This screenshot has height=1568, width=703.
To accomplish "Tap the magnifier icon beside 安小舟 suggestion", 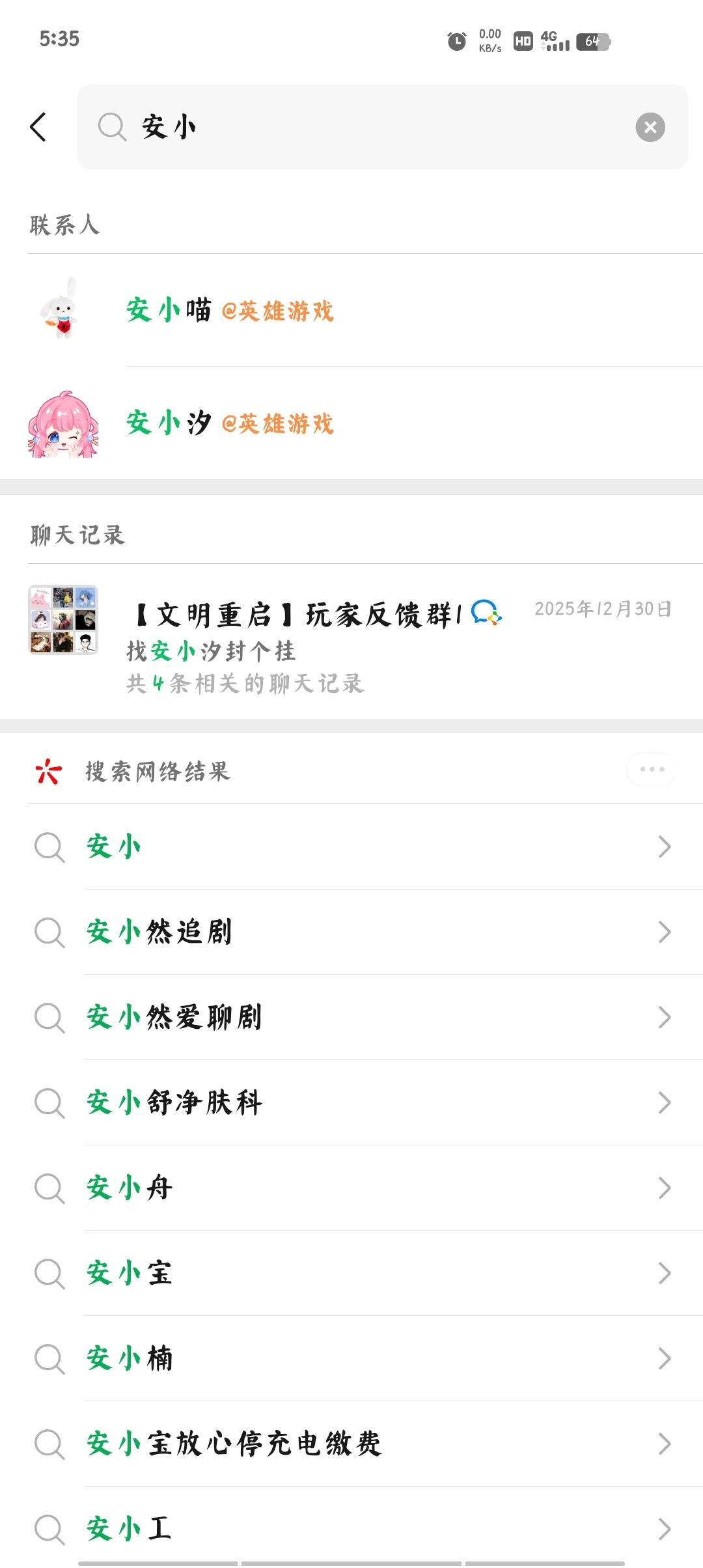I will coord(49,1187).
